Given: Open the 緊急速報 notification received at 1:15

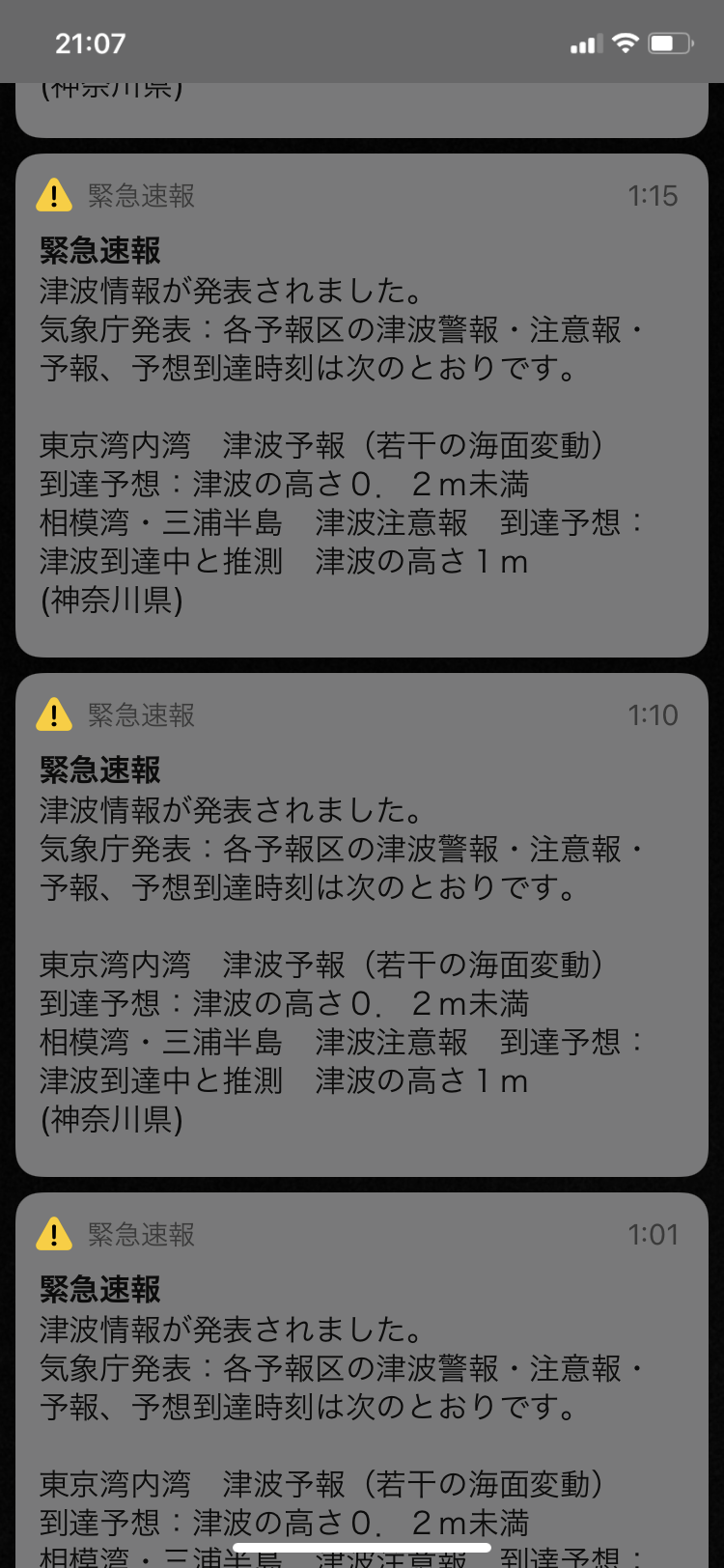Looking at the screenshot, I should [362, 406].
